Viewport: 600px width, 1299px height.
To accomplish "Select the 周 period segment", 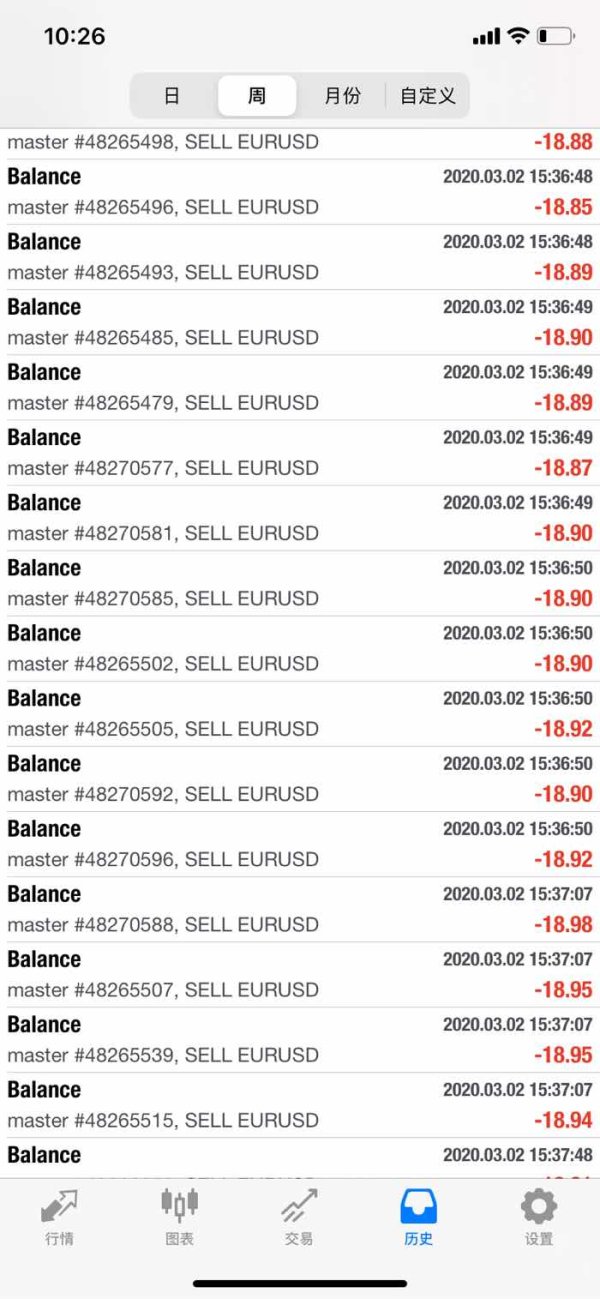I will tap(257, 96).
